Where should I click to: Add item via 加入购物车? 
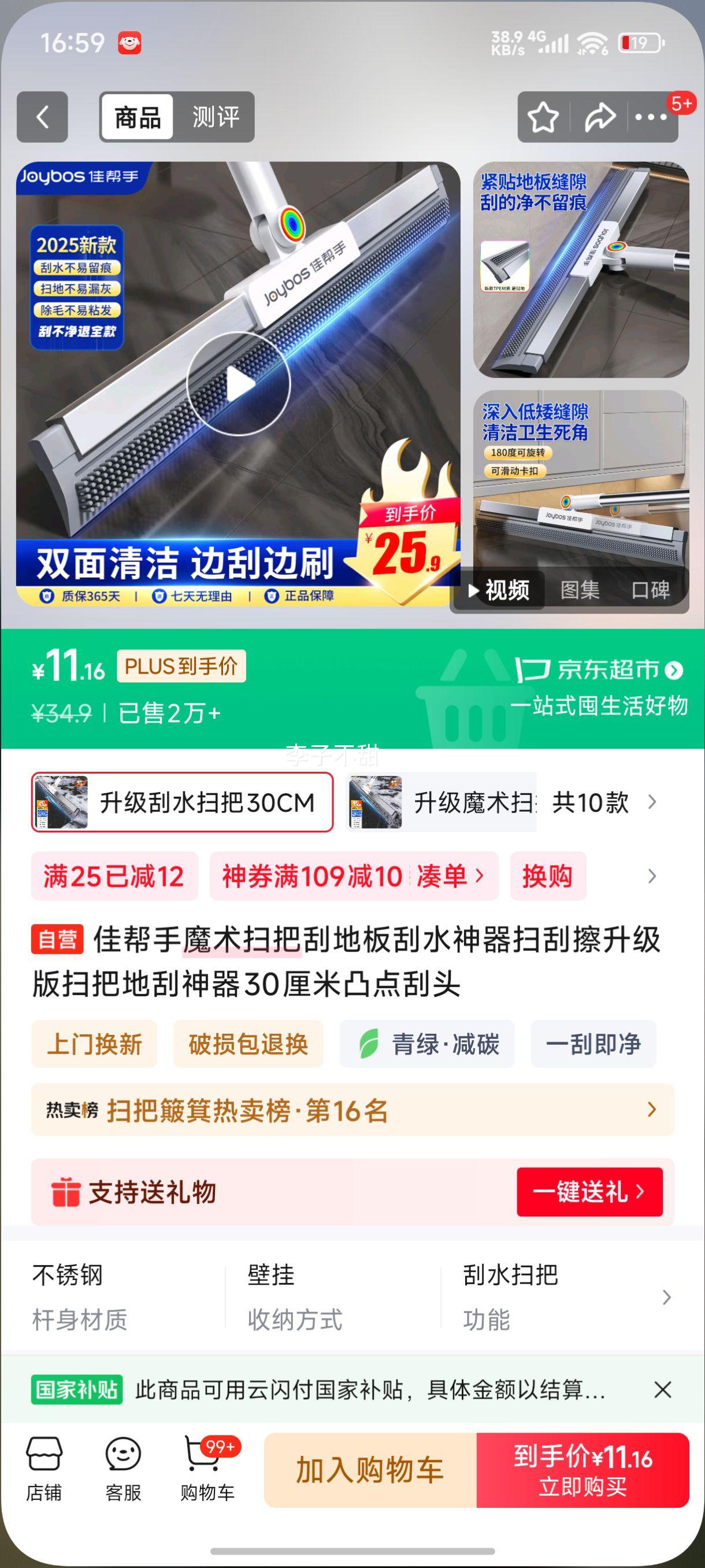click(370, 1470)
